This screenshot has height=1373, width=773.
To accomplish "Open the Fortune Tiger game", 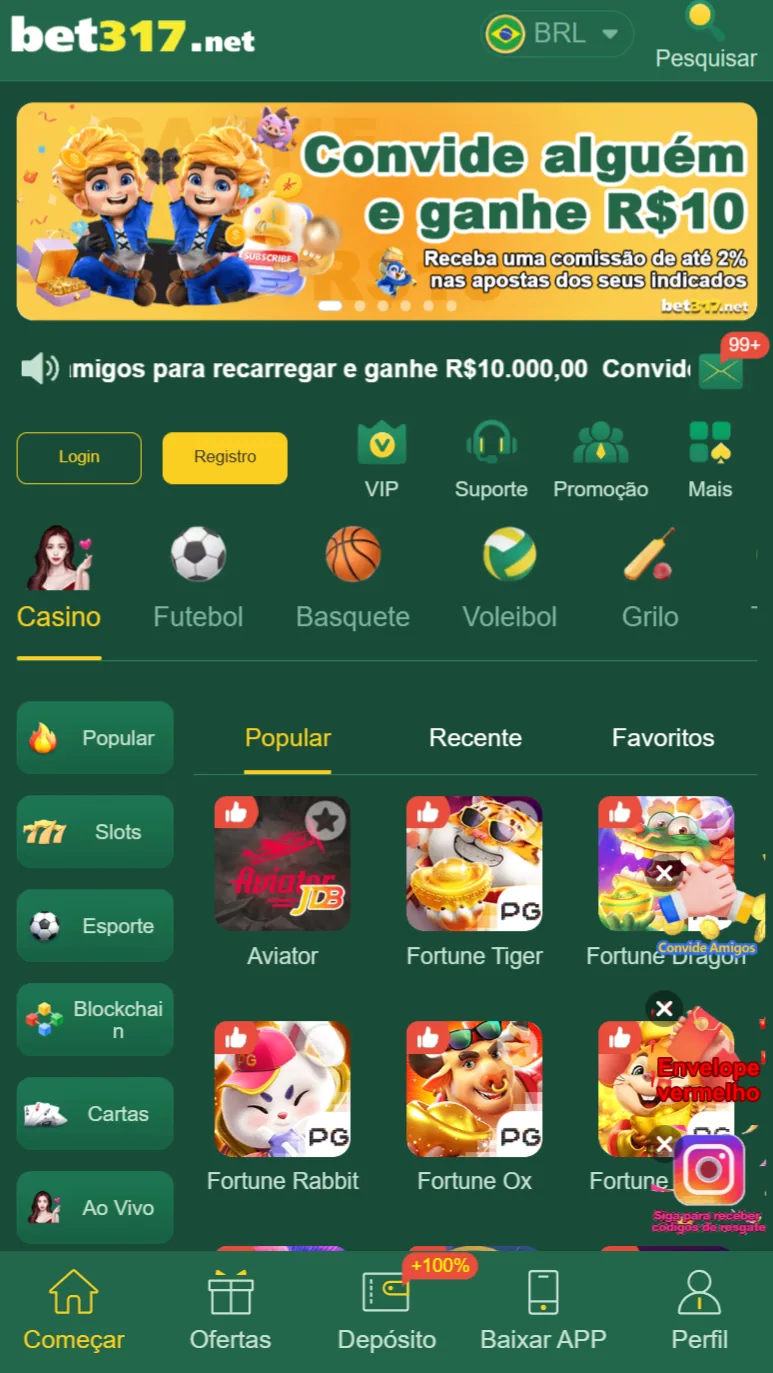I will click(474, 864).
